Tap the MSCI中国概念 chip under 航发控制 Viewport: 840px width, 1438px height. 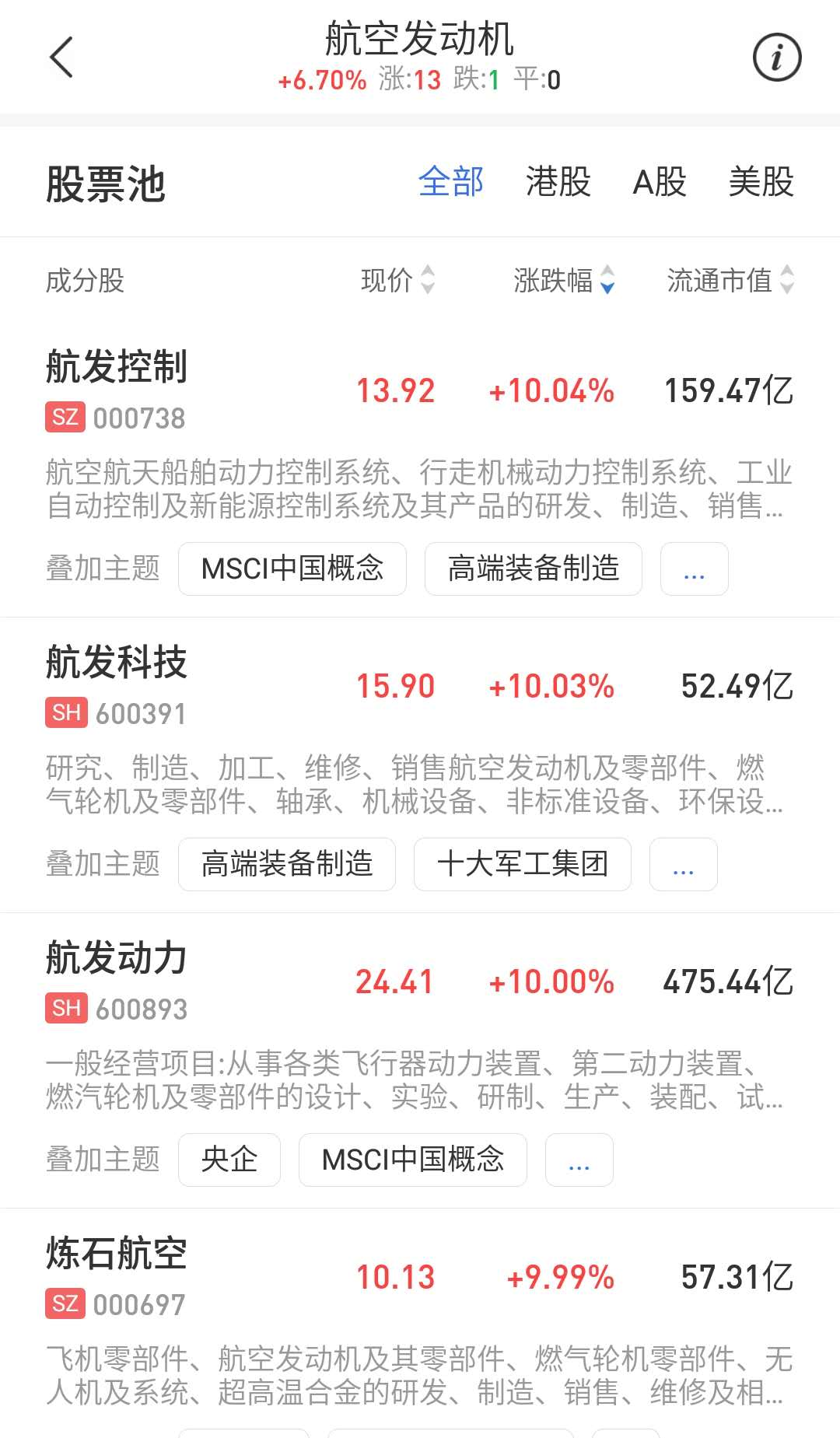(x=292, y=569)
